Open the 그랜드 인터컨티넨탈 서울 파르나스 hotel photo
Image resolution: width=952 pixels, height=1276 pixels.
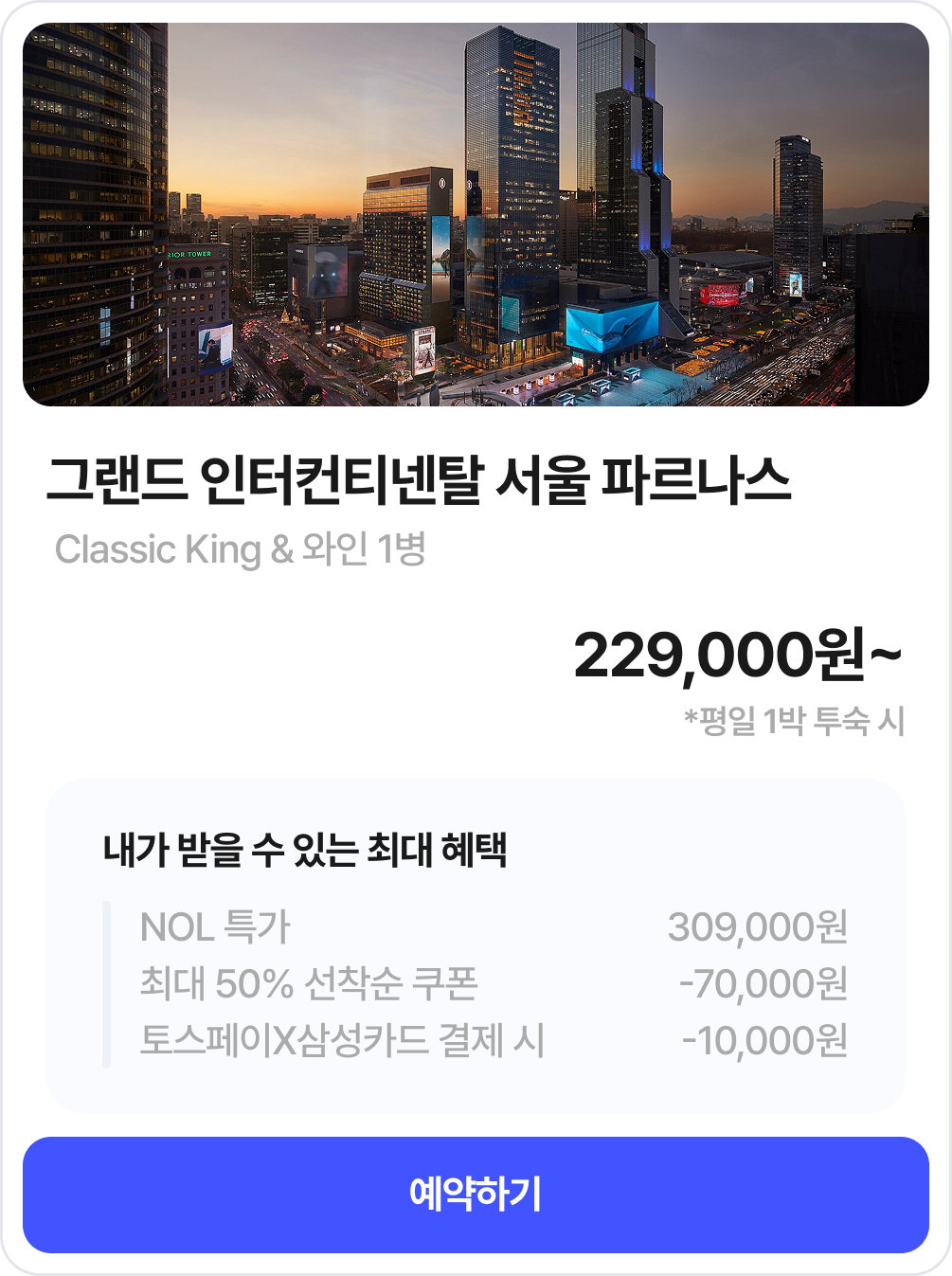click(476, 215)
